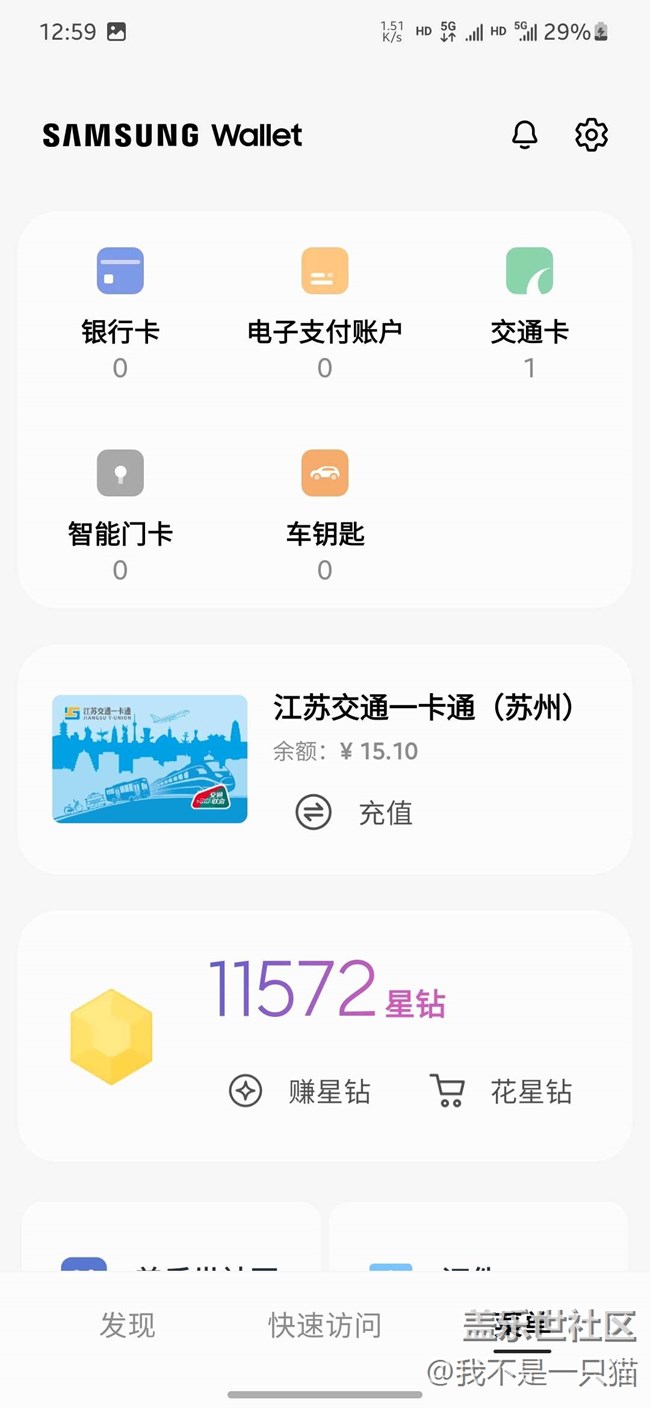Viewport: 650px width, 1408px height.
Task: Open the 江苏交通一卡通 transit card
Action: [x=150, y=758]
